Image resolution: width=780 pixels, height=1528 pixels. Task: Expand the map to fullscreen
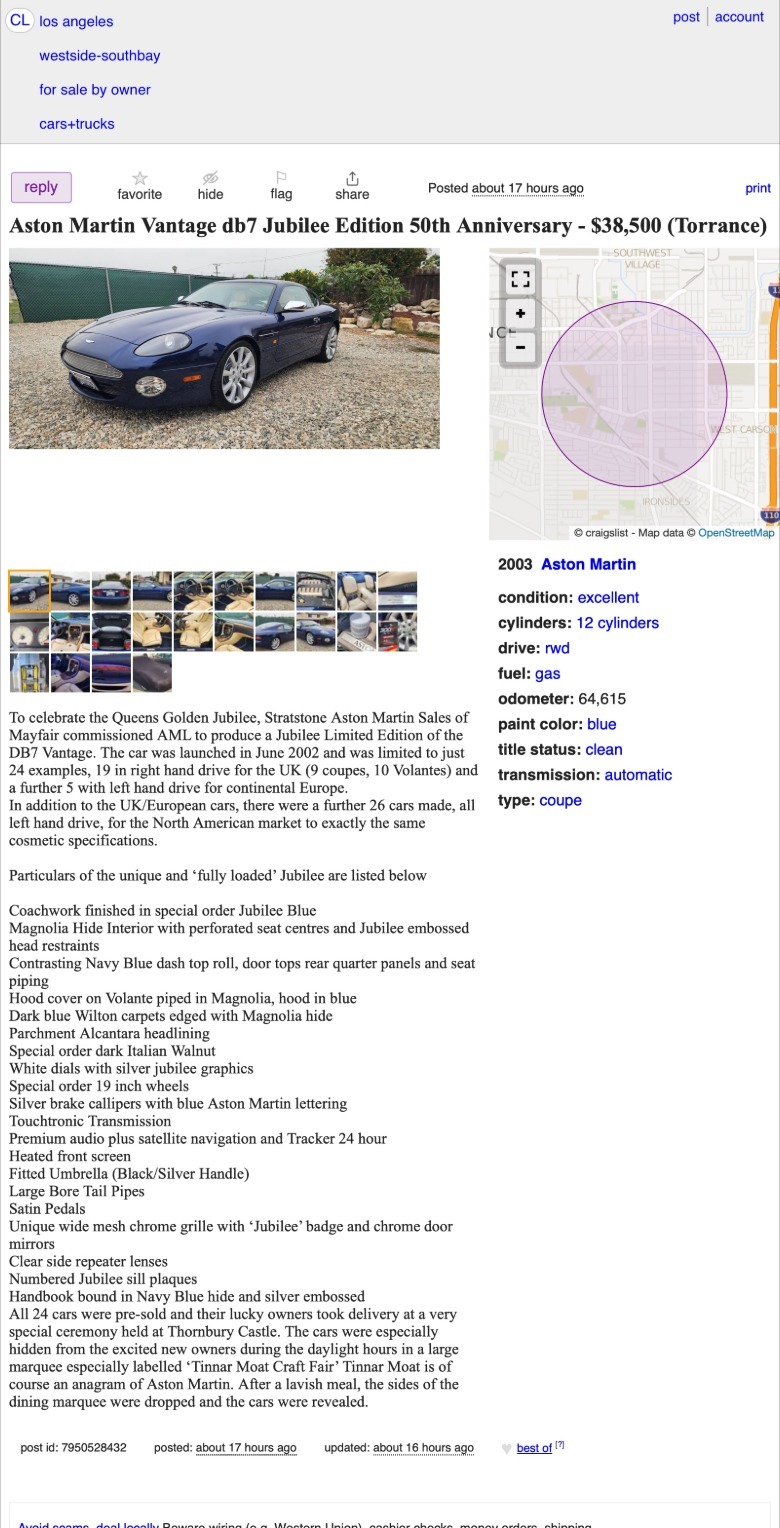point(520,278)
